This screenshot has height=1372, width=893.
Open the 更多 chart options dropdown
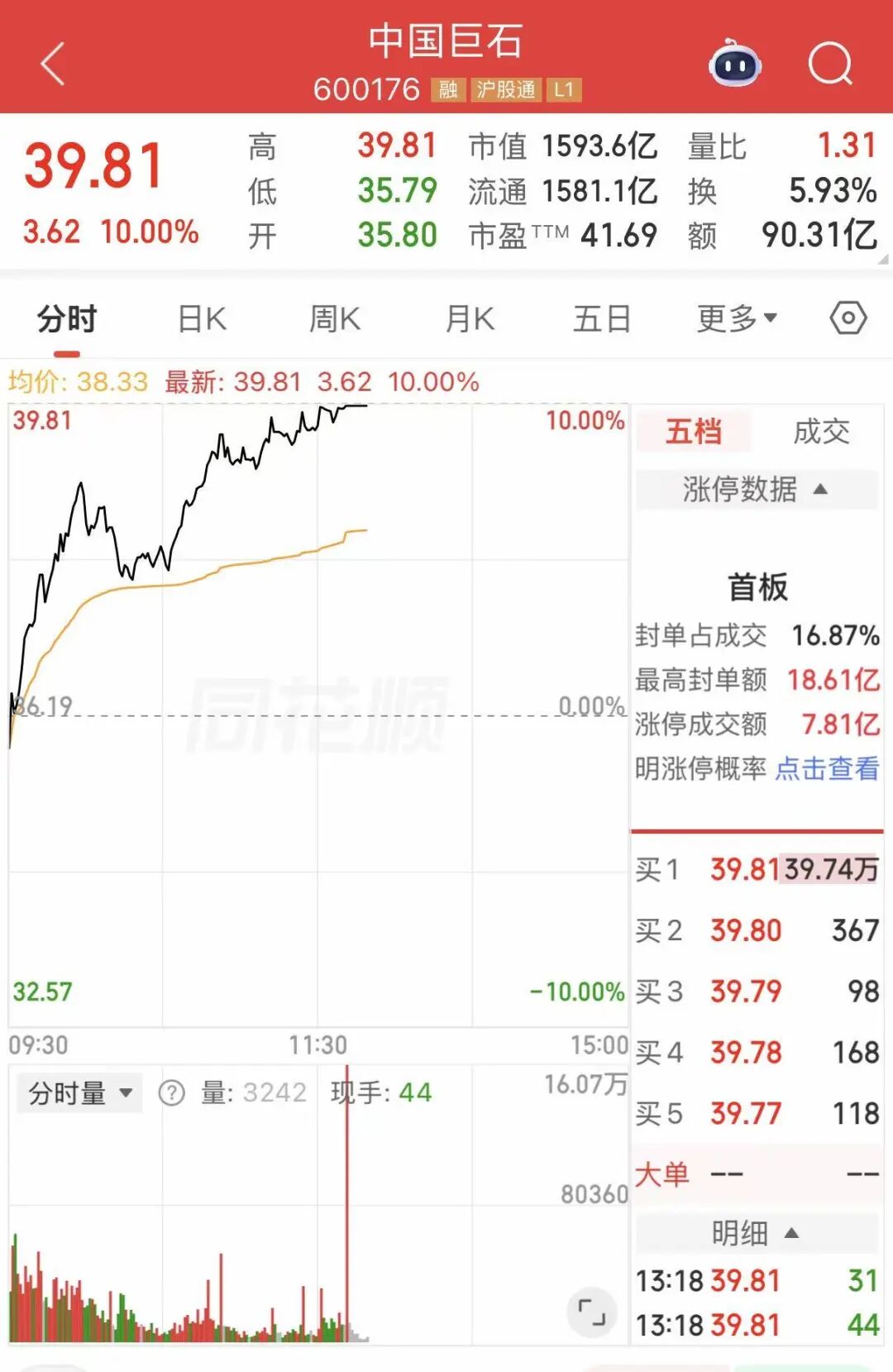pos(737,318)
